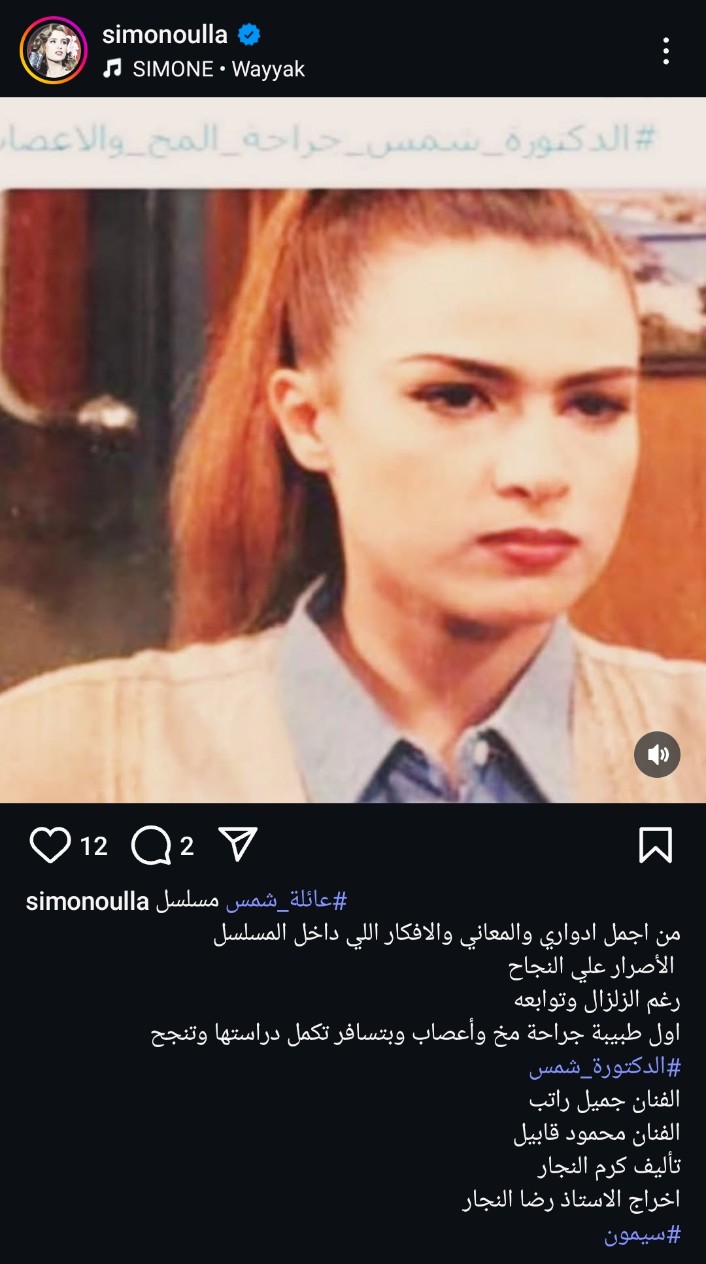Viewport: 706px width, 1264px height.
Task: Tap simonoulla's name in the caption
Action: point(87,901)
